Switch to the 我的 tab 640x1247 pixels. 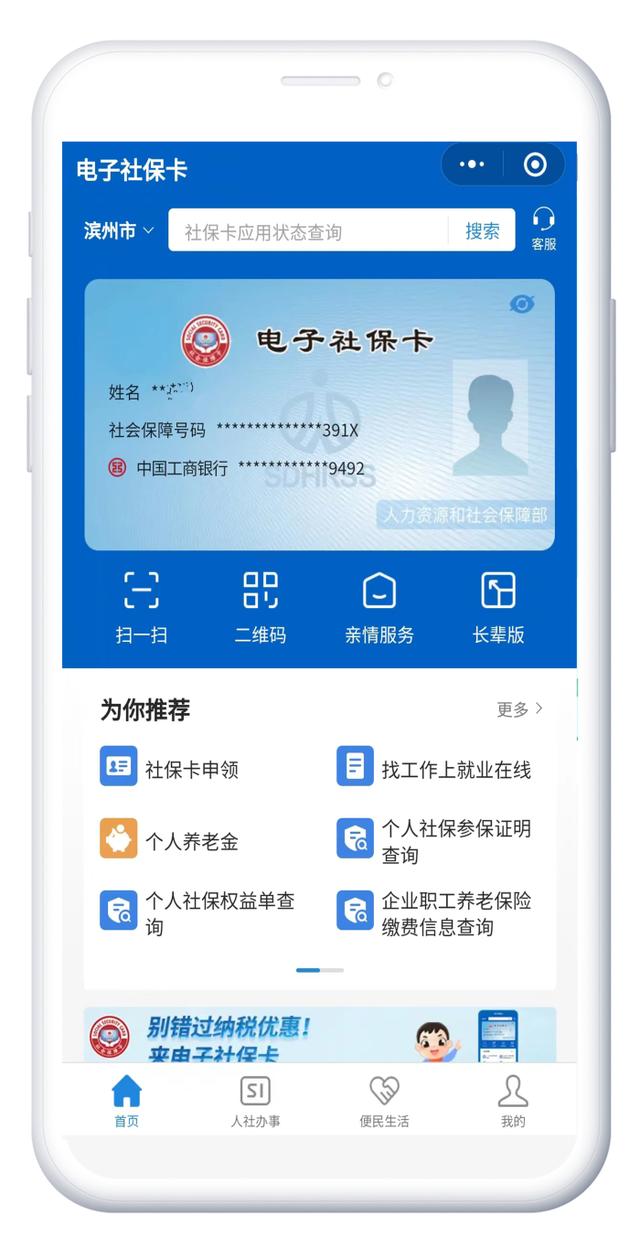click(513, 1101)
